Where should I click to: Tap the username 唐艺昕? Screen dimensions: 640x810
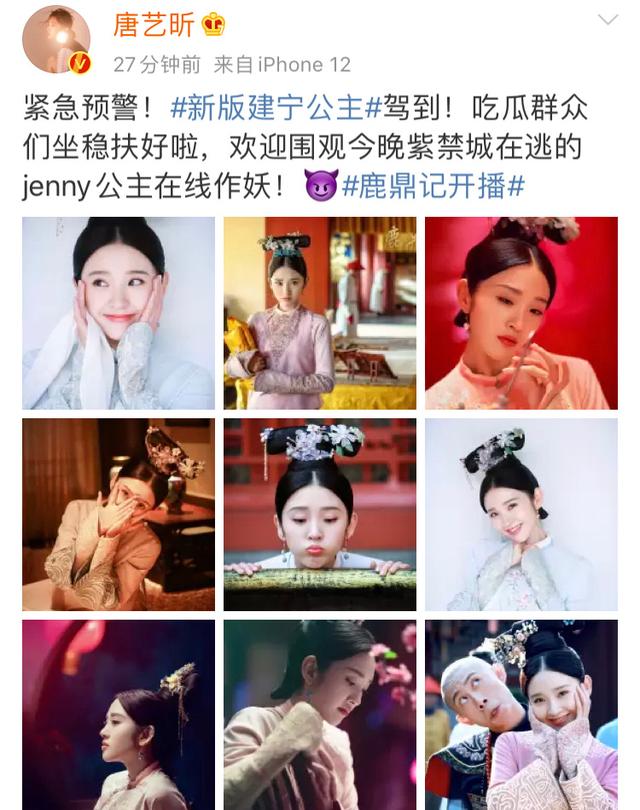(153, 25)
